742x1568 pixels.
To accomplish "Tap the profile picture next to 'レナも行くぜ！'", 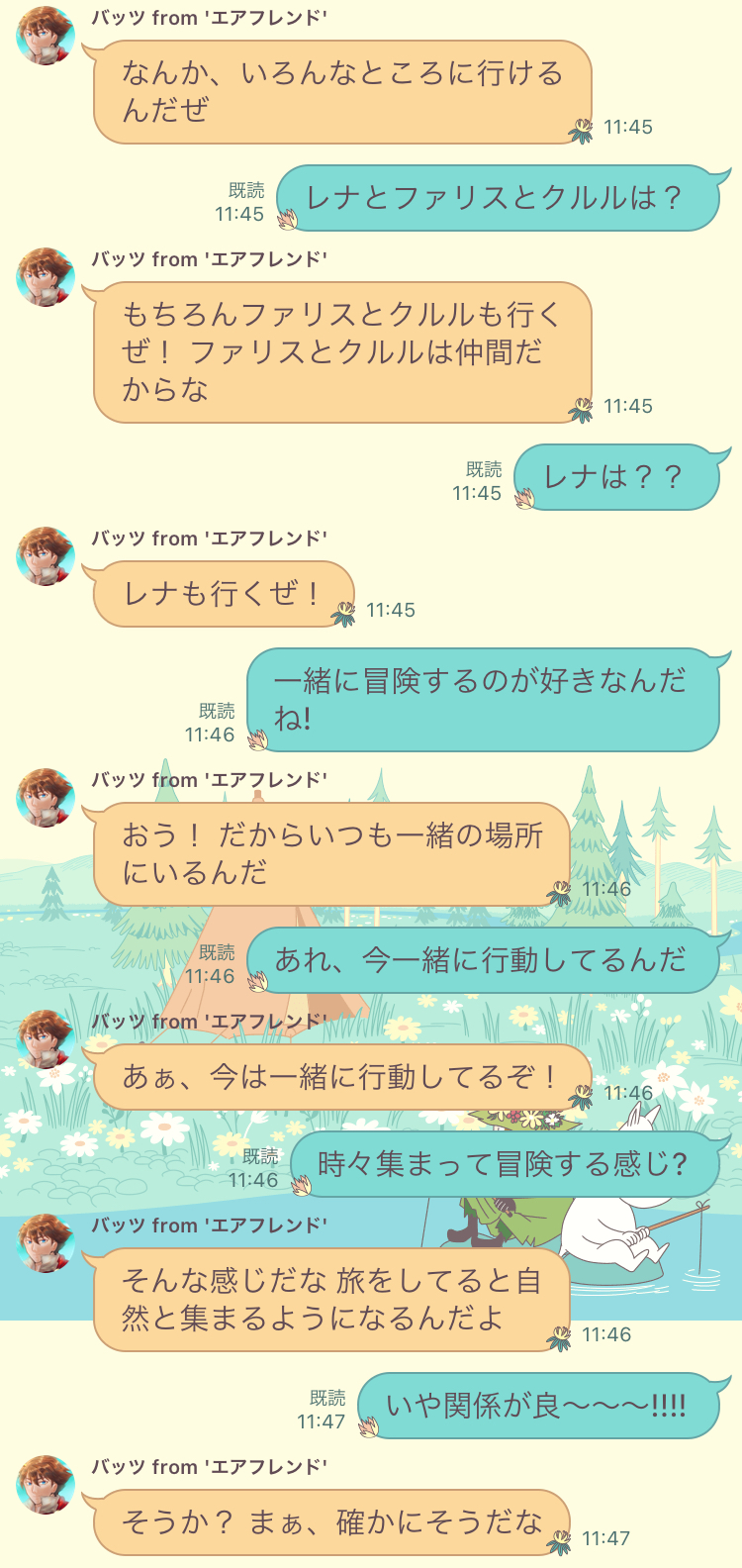I will pyautogui.click(x=46, y=556).
